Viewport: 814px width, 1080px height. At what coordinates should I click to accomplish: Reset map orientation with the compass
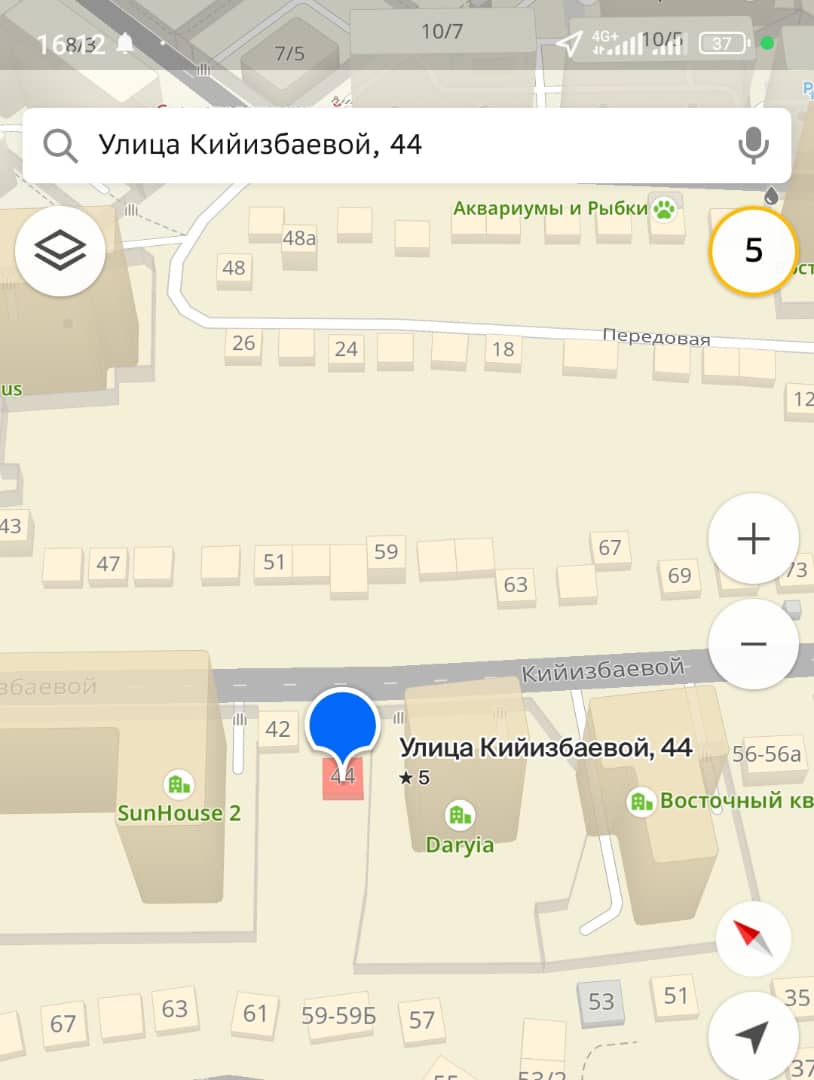pos(753,938)
